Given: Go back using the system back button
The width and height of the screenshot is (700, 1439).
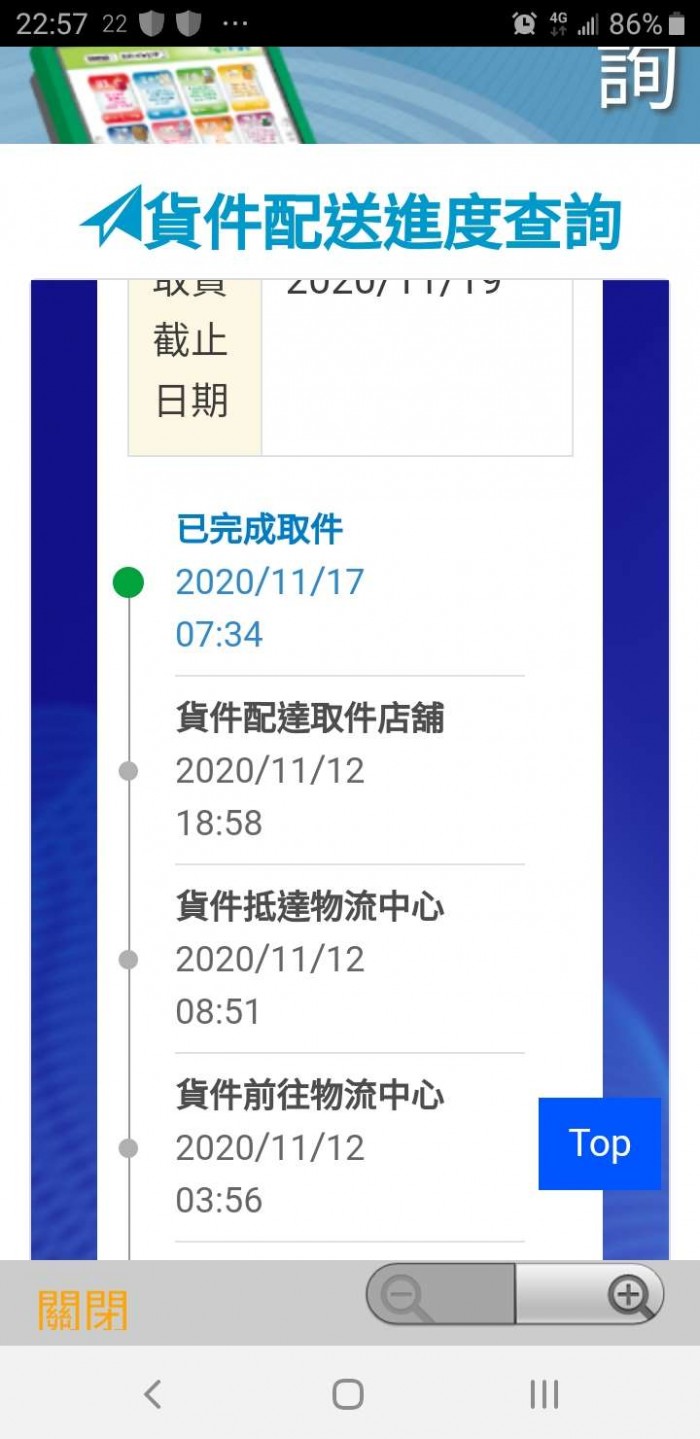Looking at the screenshot, I should coord(152,1393).
